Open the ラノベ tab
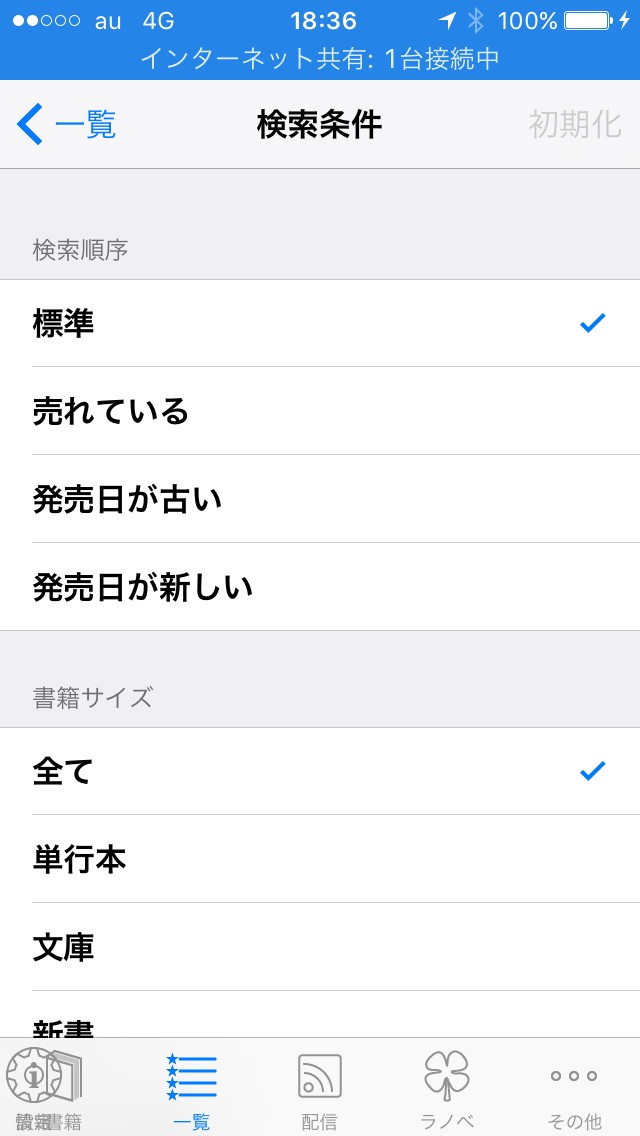The image size is (640, 1136). (447, 1088)
